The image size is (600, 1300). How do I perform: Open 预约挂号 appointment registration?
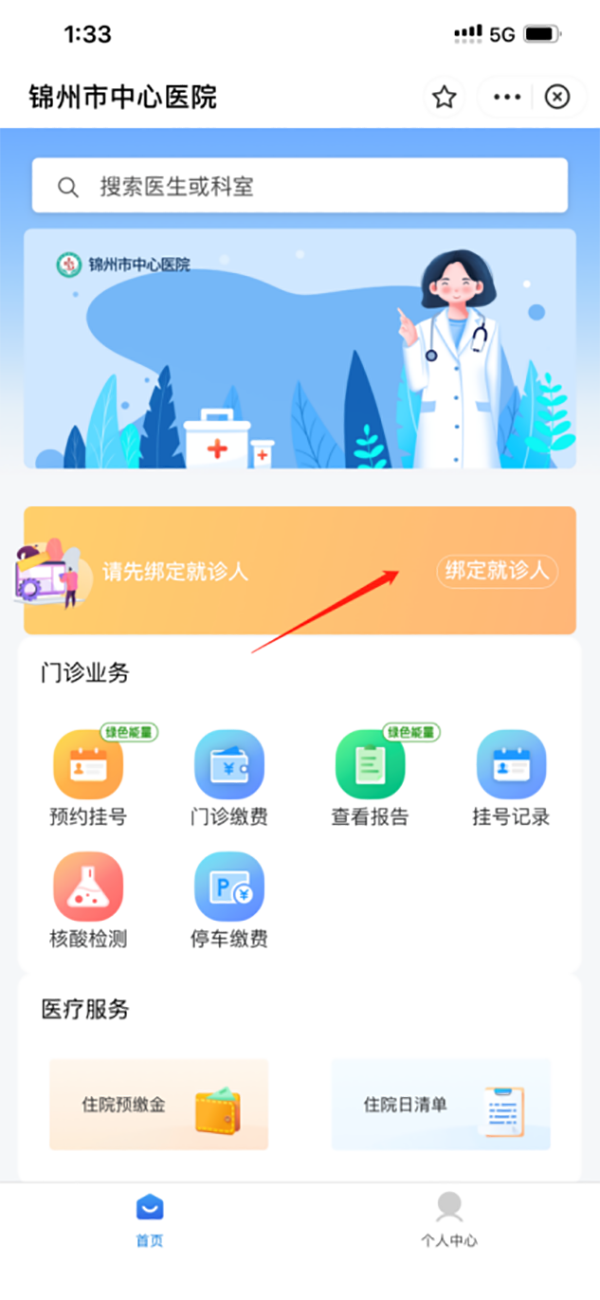point(88,777)
